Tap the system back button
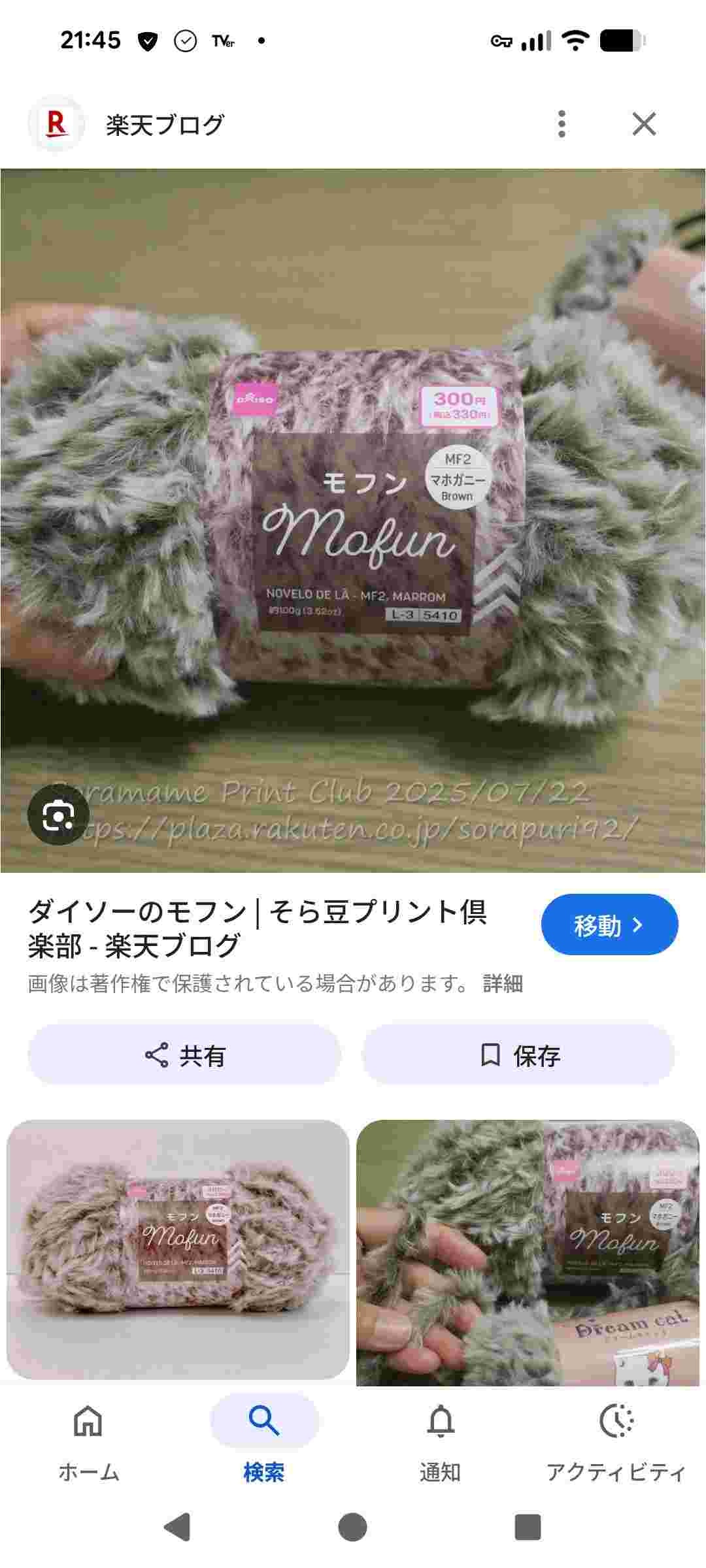Viewport: 706px width, 1568px height. pos(177,1527)
